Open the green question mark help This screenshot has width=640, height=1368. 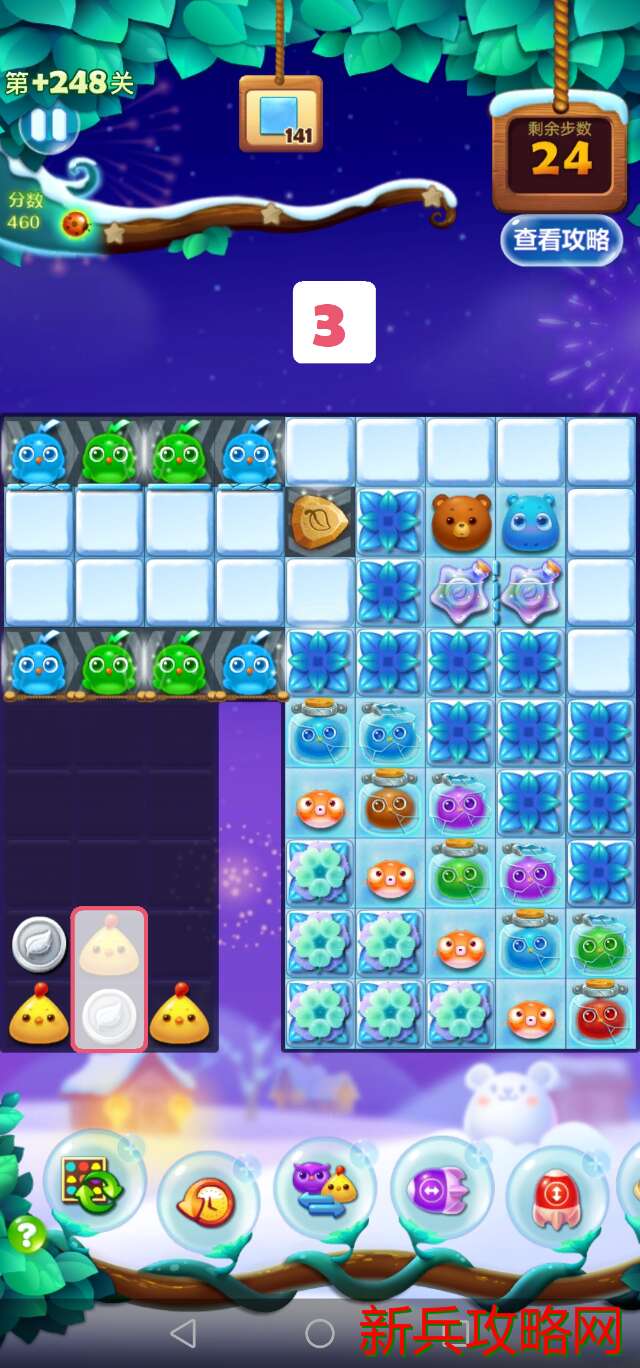pyautogui.click(x=26, y=1236)
